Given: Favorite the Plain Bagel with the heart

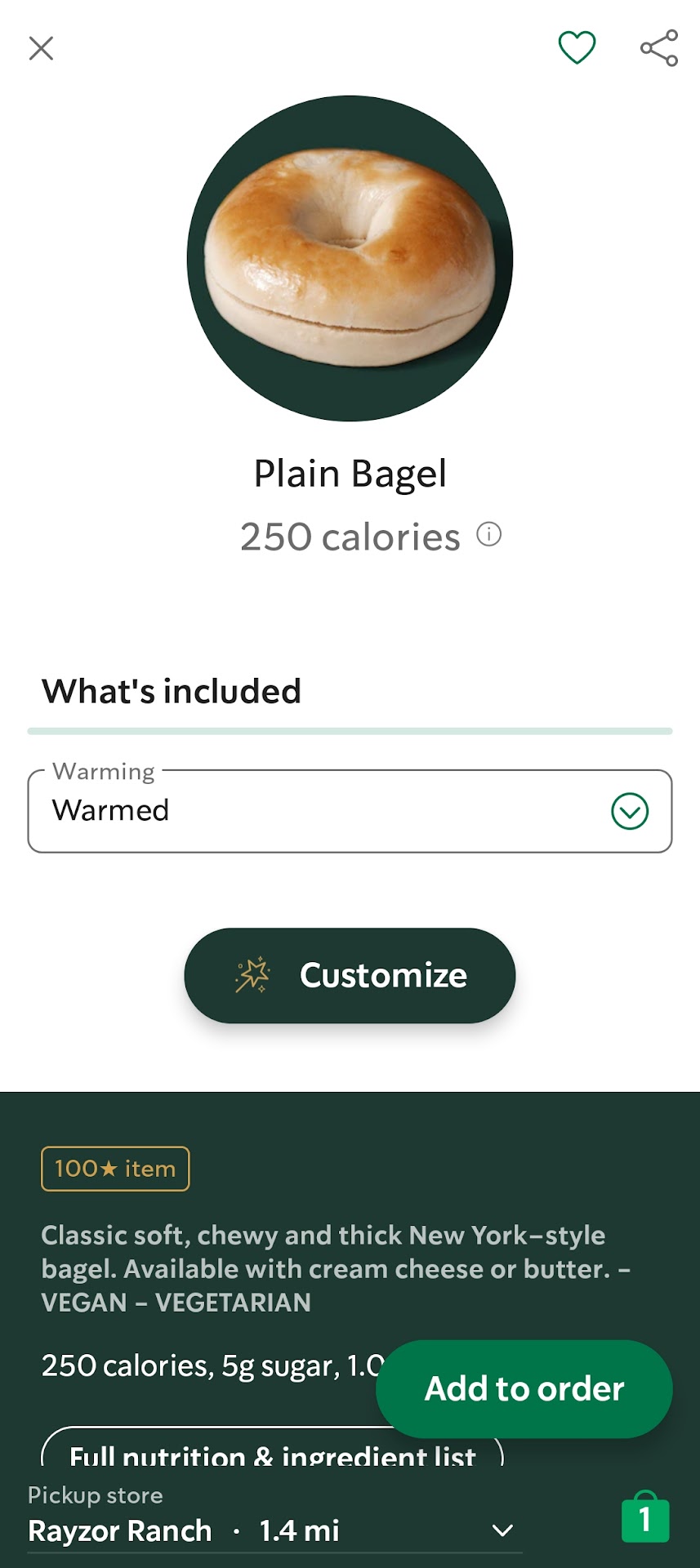Looking at the screenshot, I should (577, 47).
